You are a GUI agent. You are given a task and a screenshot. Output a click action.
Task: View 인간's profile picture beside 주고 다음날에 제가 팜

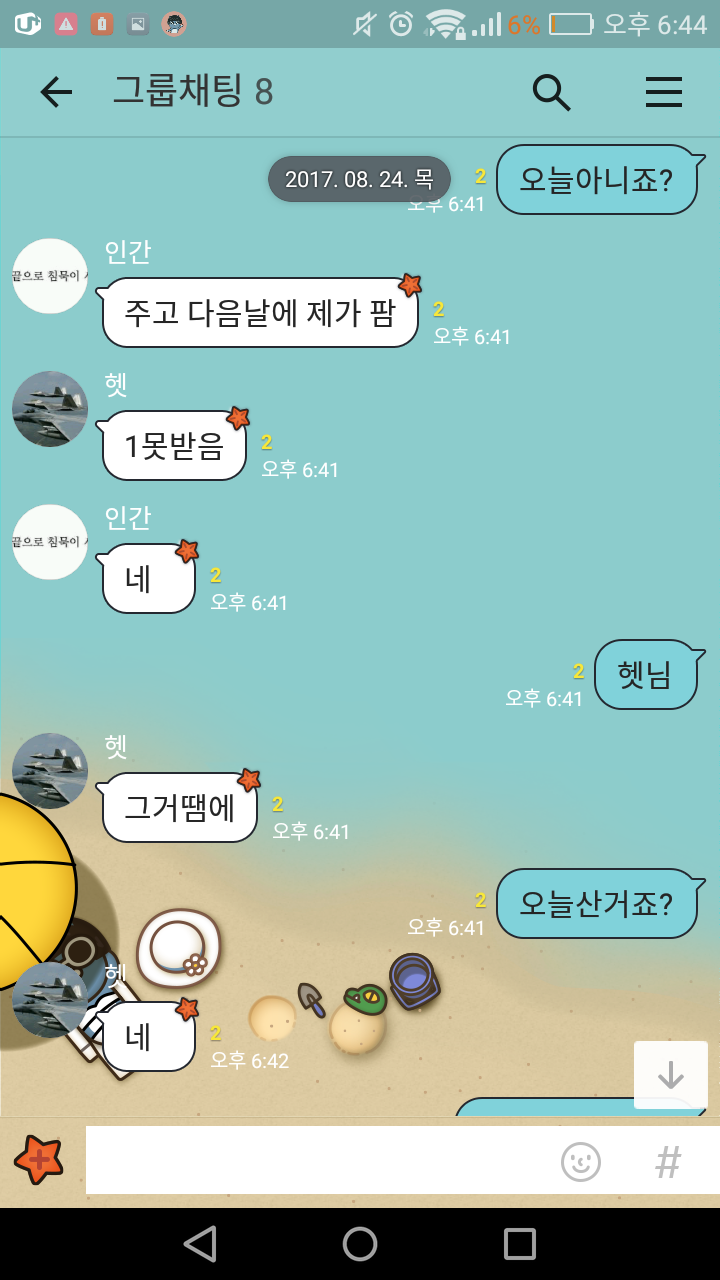50,276
